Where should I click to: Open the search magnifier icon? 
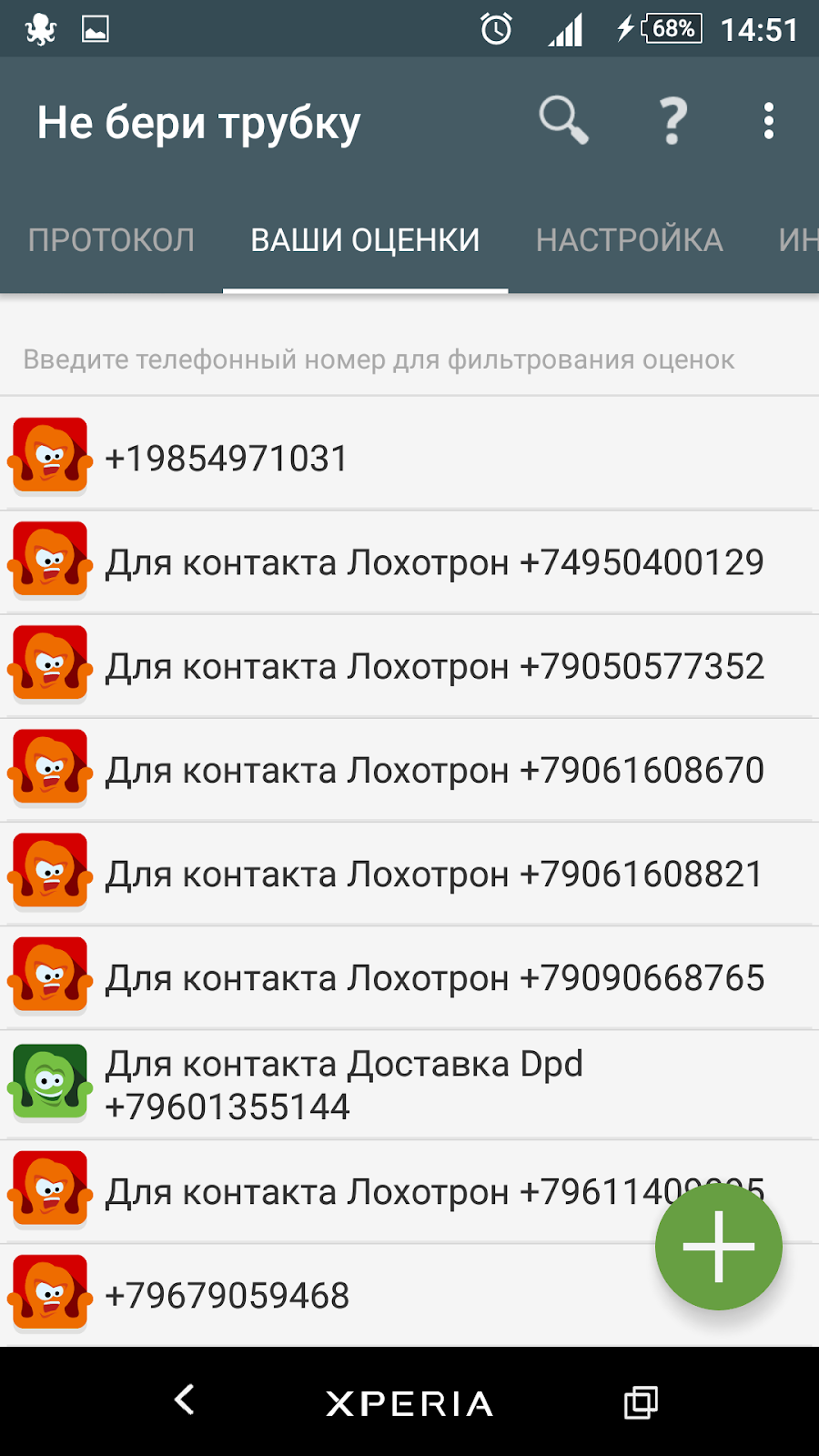click(x=563, y=120)
